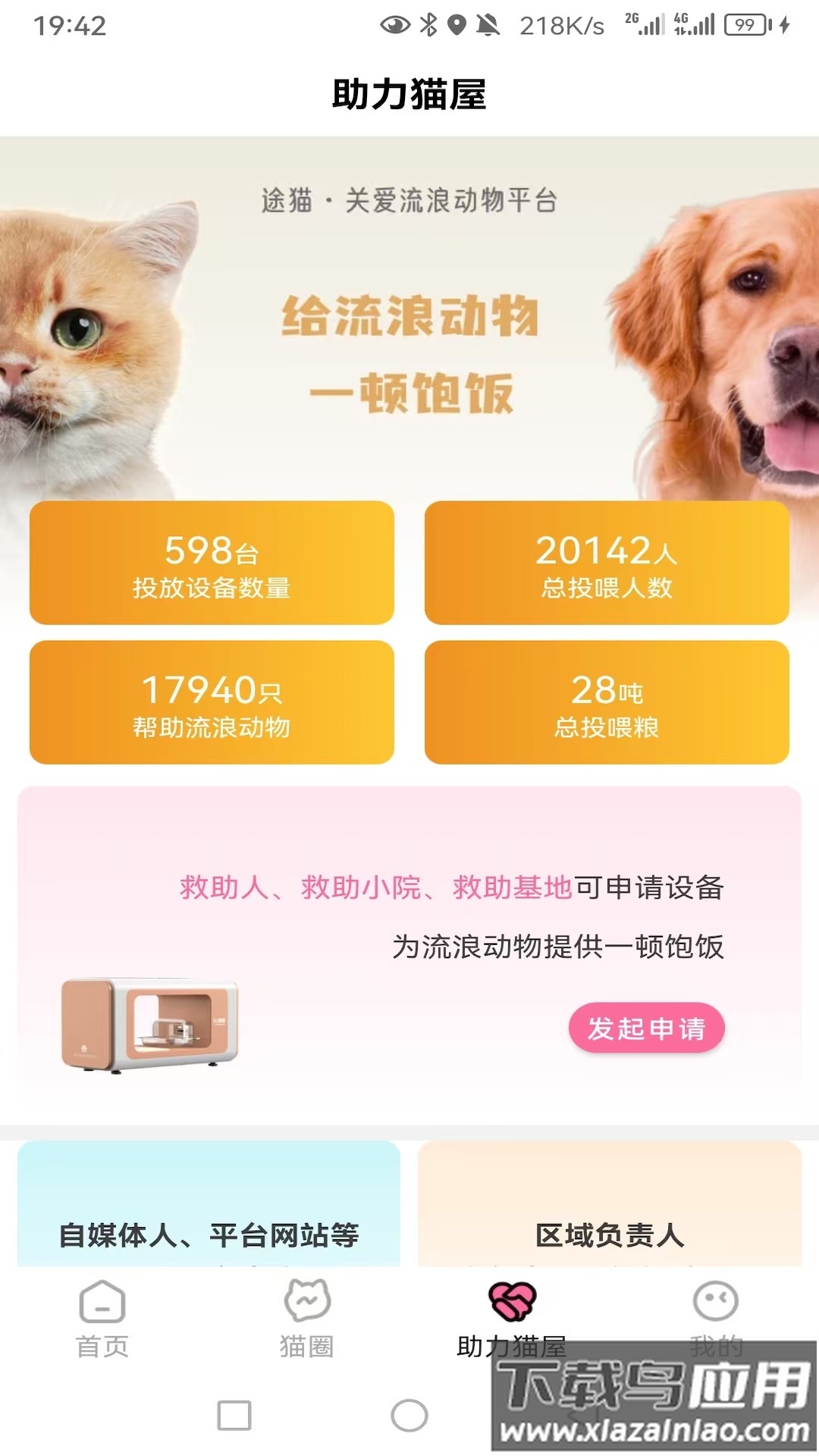Tap the 发起申请 button
The image size is (819, 1456).
click(x=646, y=1028)
